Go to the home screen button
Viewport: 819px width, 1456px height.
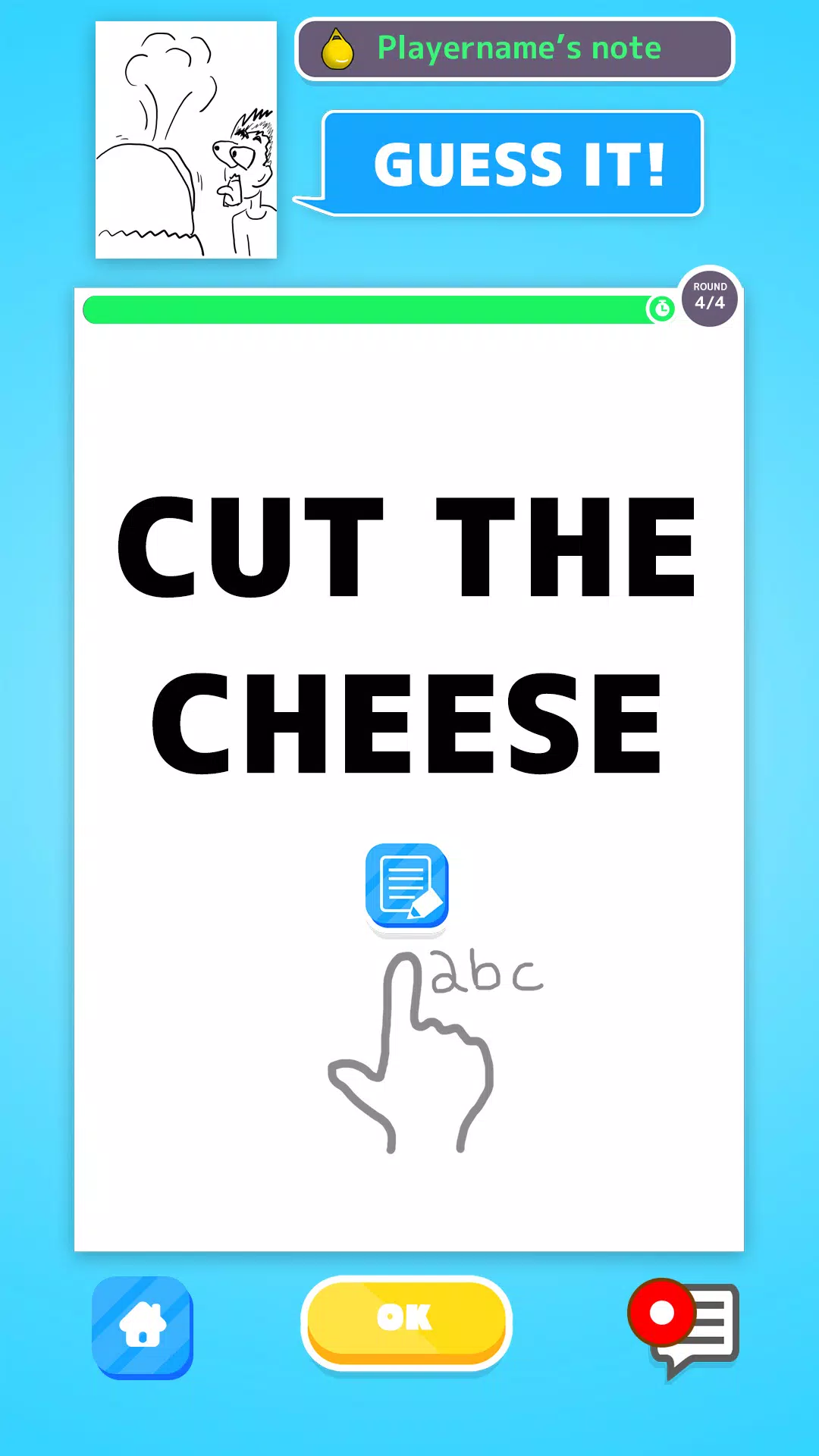(143, 1326)
